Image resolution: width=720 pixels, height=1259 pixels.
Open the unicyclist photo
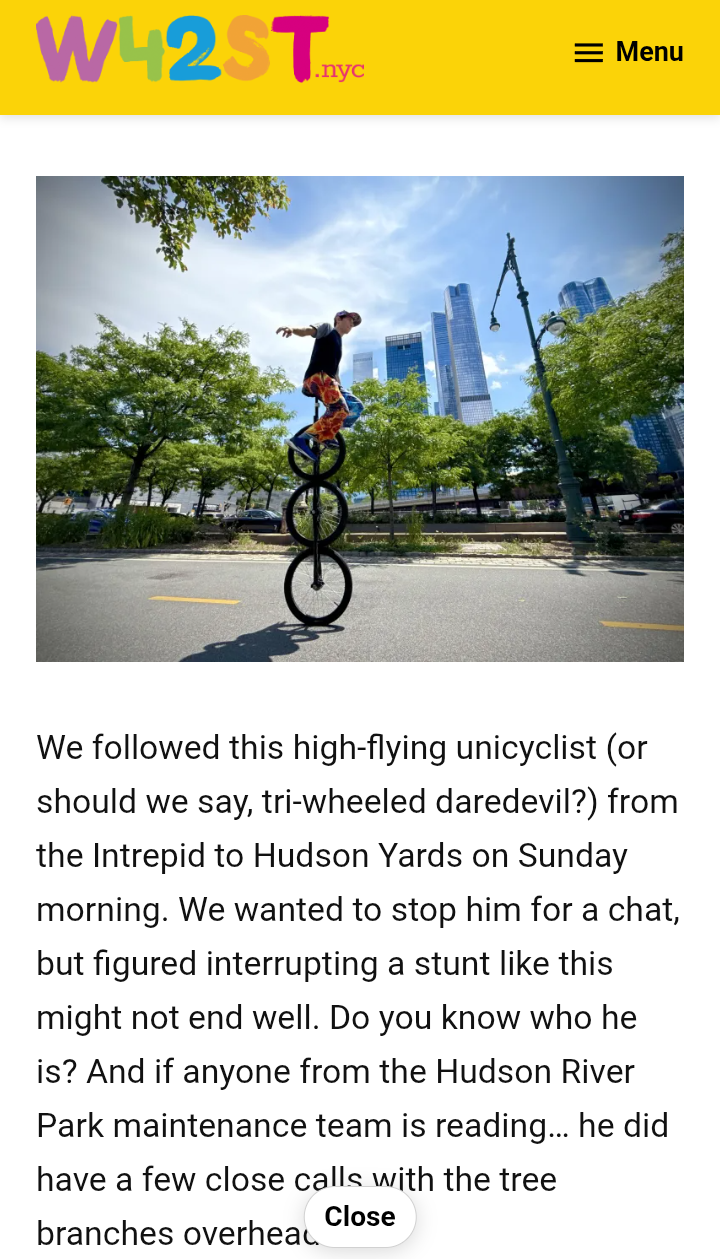tap(360, 418)
